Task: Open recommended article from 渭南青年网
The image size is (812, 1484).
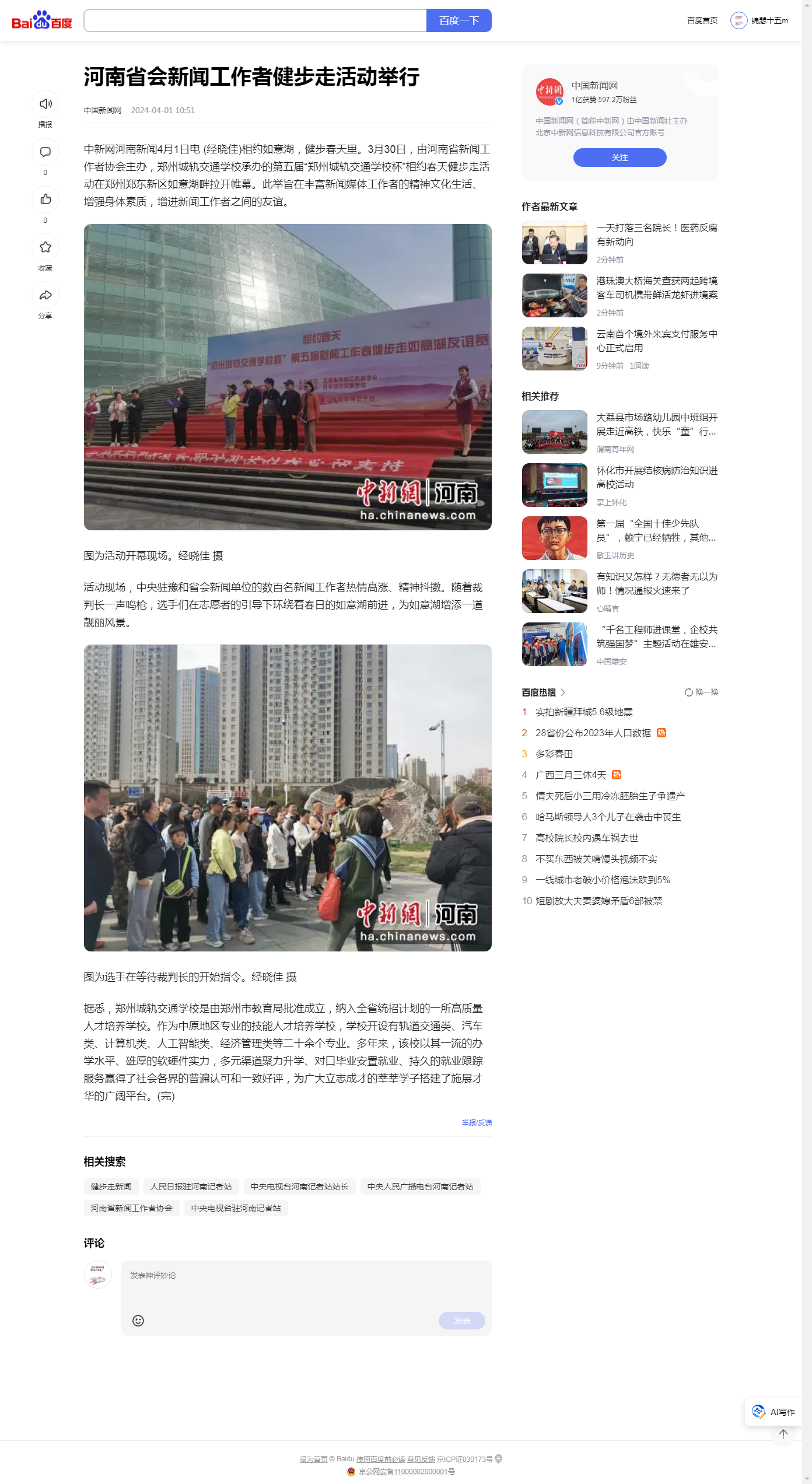Action: pyautogui.click(x=656, y=425)
